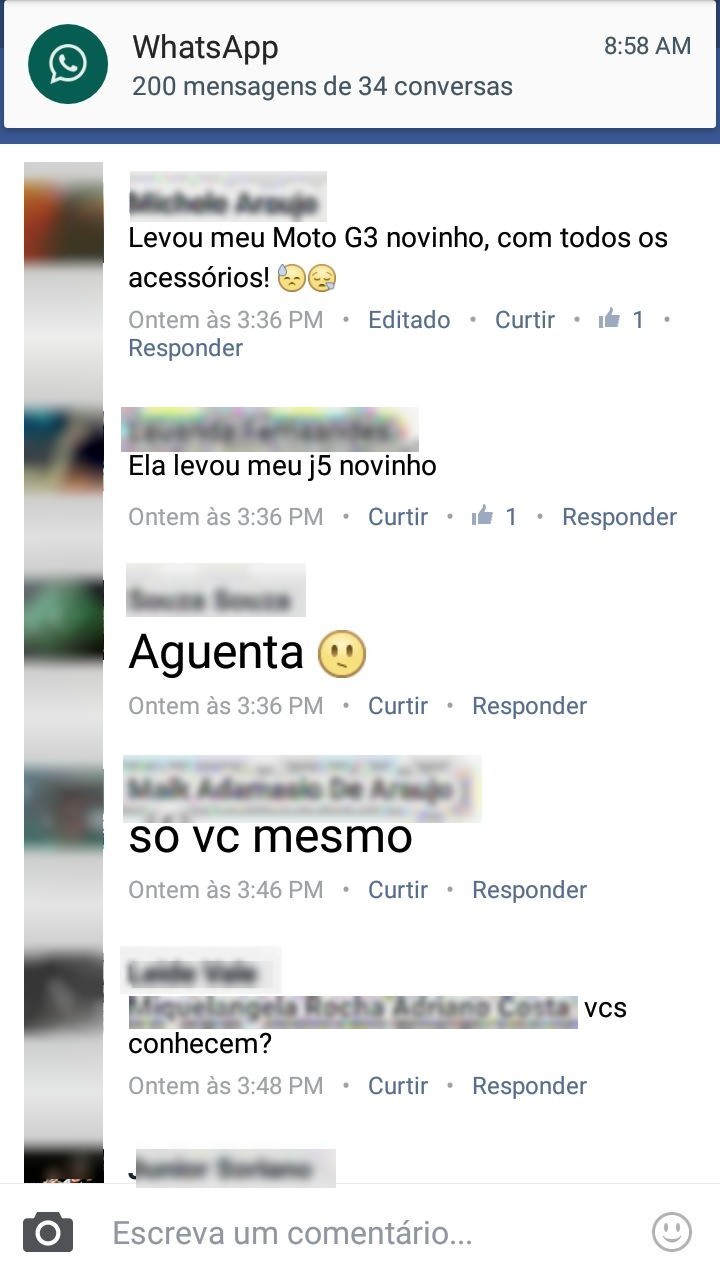Screen dimensions: 720x1280
Task: Attach a photo with the camera icon
Action: 48,1233
